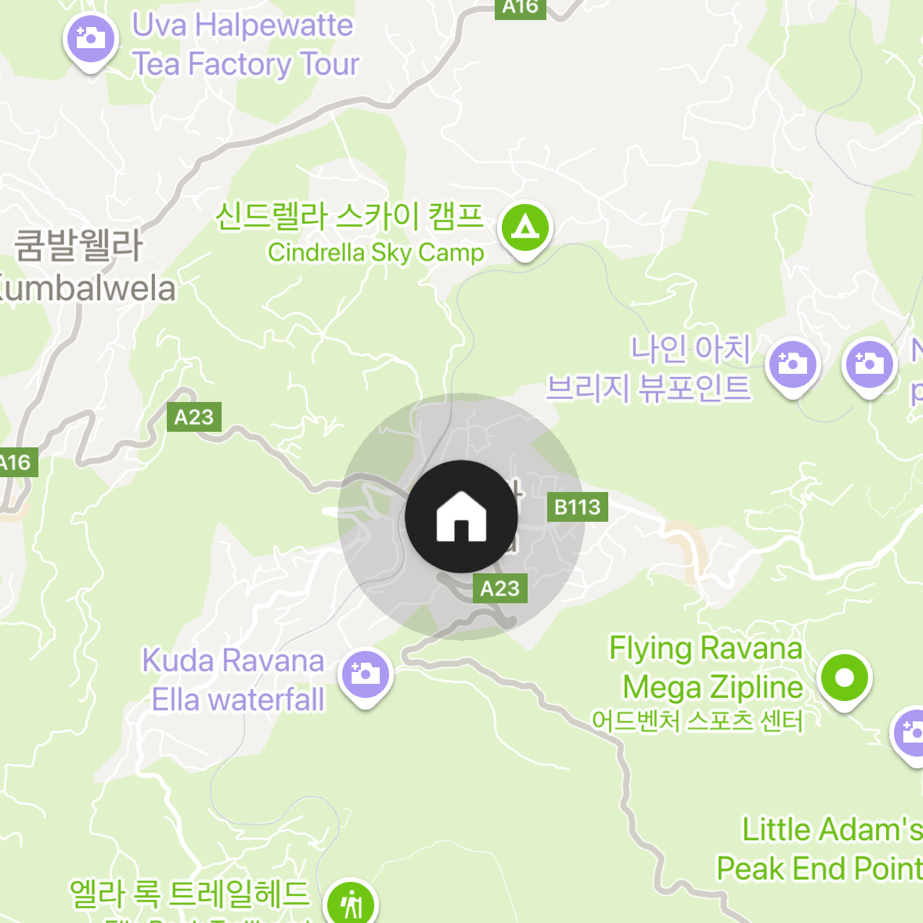Open the Flying Ravana Mega Zipline pin

coord(844,680)
